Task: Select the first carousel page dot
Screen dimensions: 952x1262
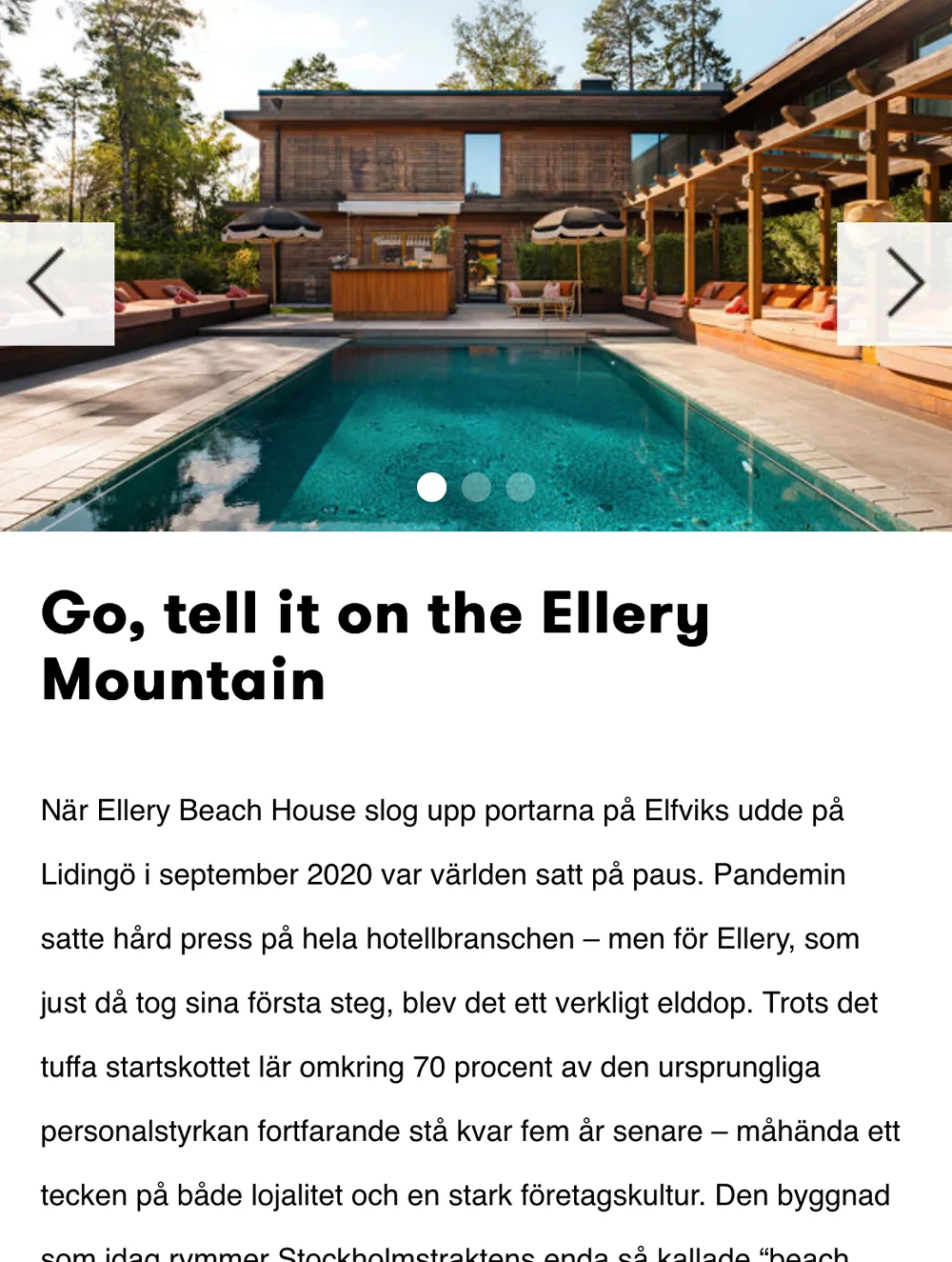Action: pos(431,487)
